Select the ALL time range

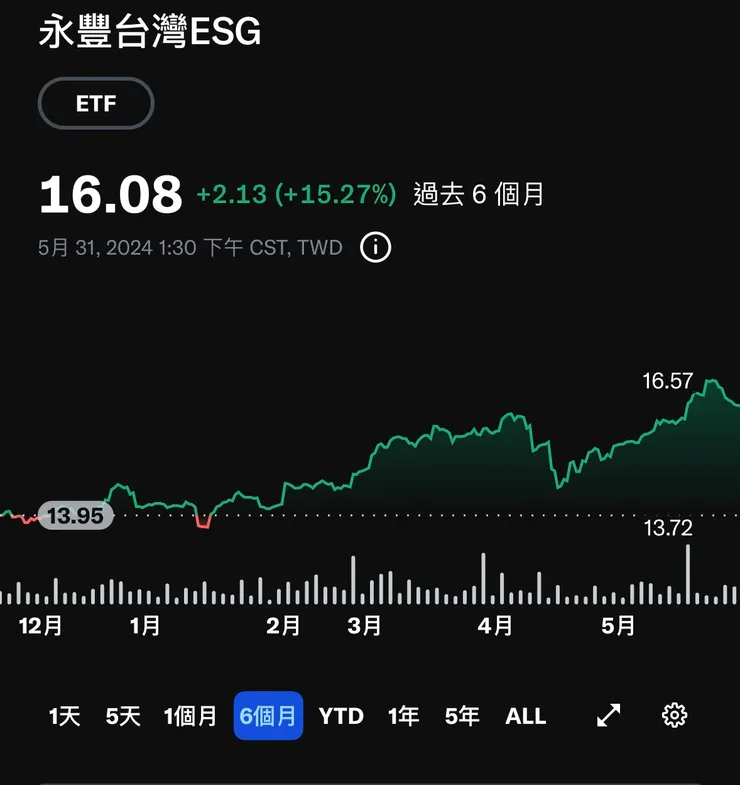(525, 717)
